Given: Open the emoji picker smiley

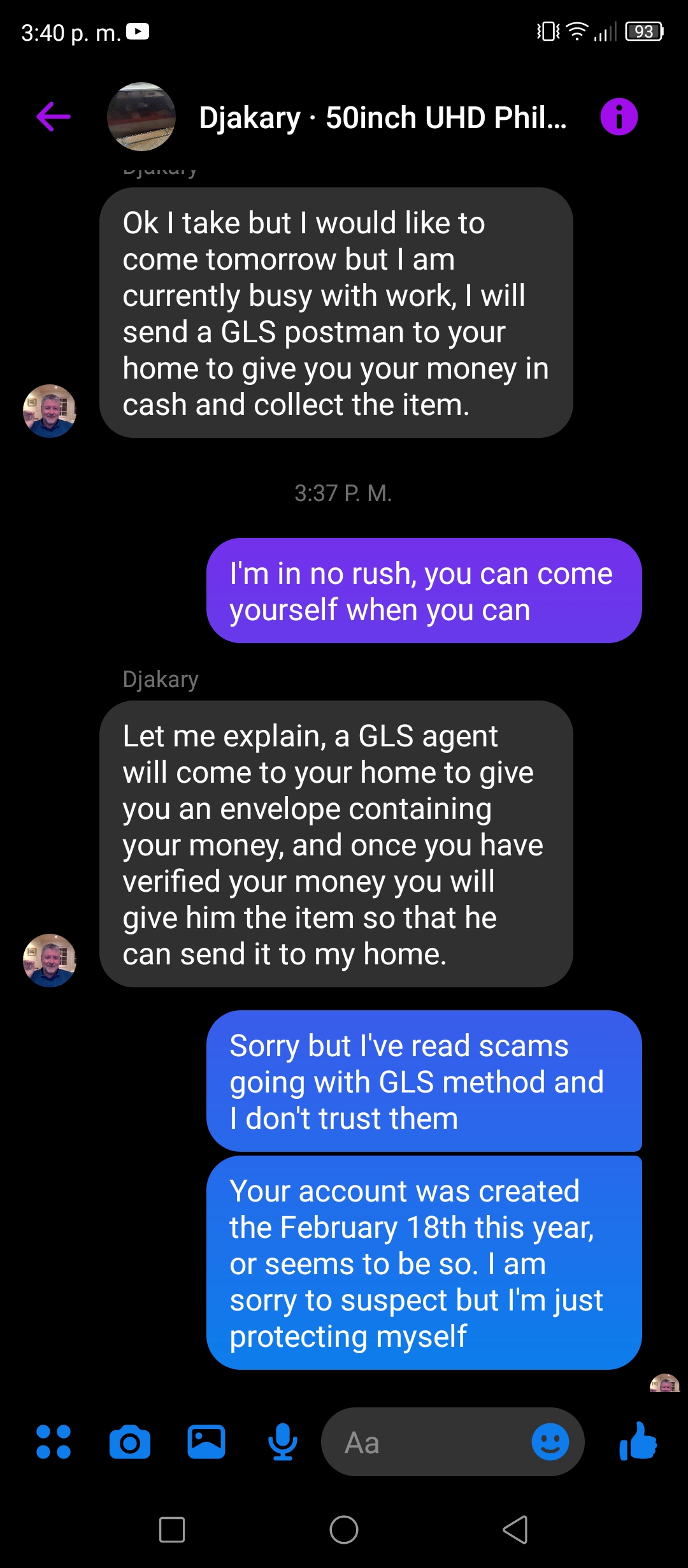Looking at the screenshot, I should (550, 1442).
